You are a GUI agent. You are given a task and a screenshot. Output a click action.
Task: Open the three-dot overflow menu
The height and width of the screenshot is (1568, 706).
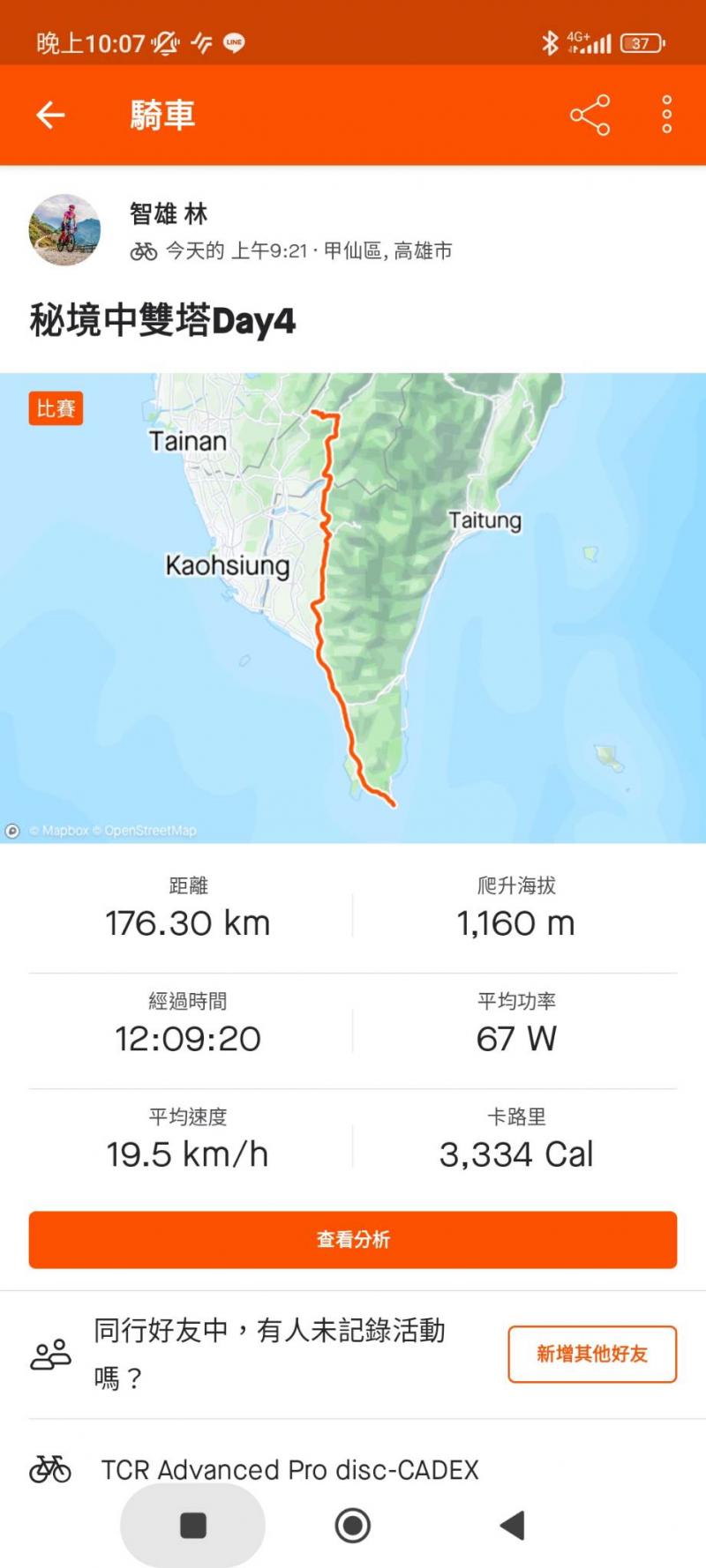[667, 115]
